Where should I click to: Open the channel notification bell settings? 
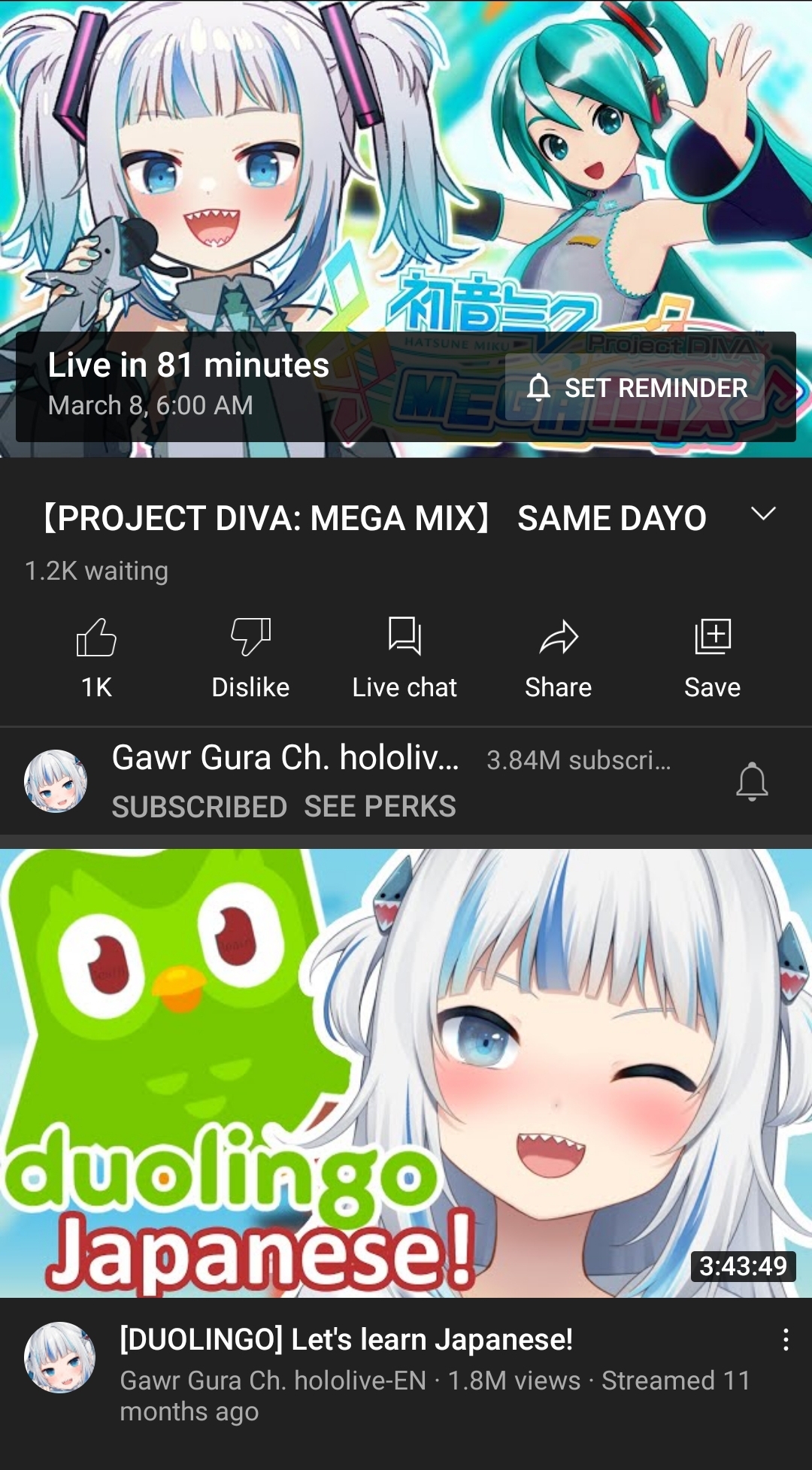pyautogui.click(x=752, y=781)
